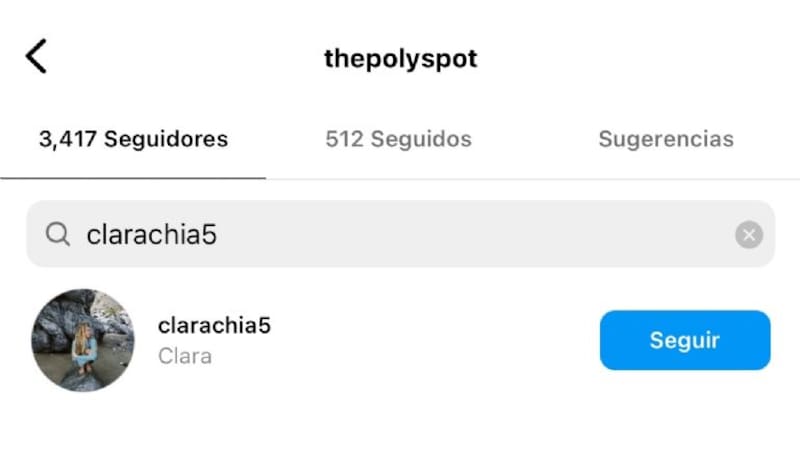Switch to the 3,417 Seguidores tab
Image resolution: width=800 pixels, height=459 pixels.
click(133, 139)
